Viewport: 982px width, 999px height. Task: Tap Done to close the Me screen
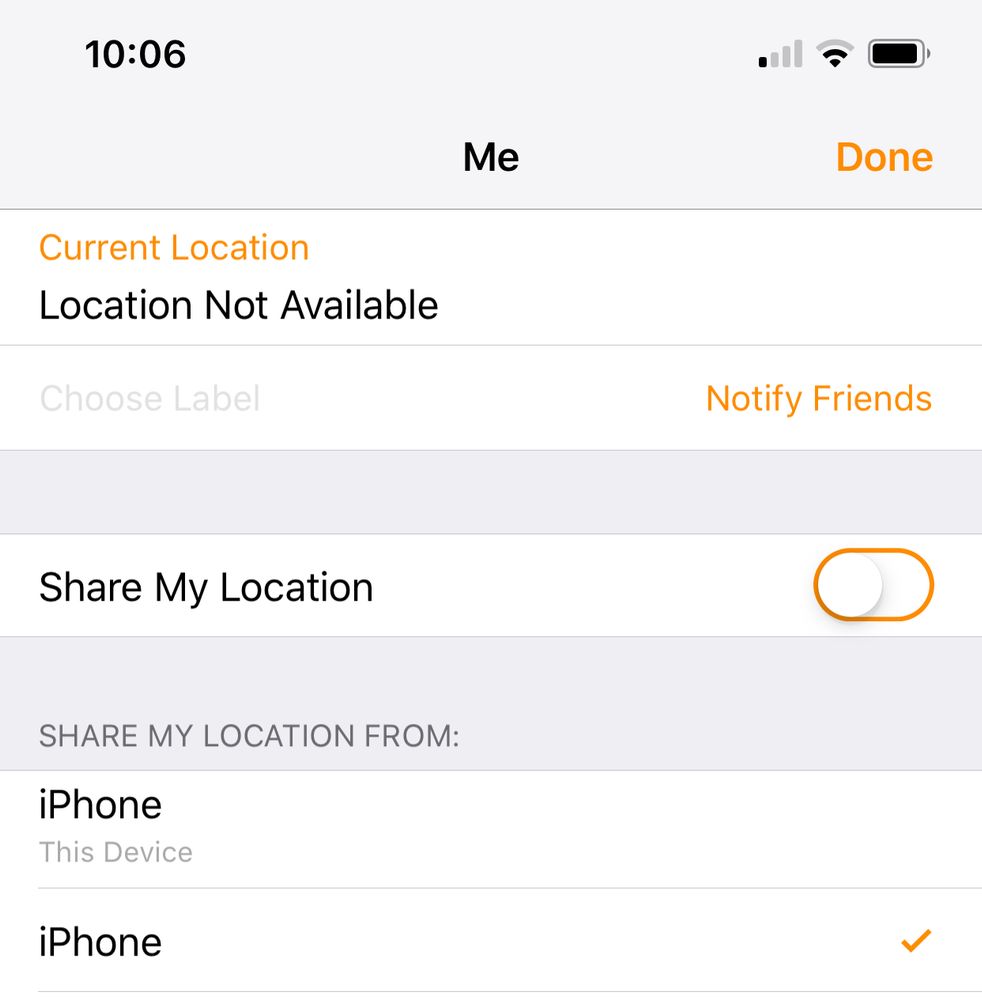tap(884, 157)
